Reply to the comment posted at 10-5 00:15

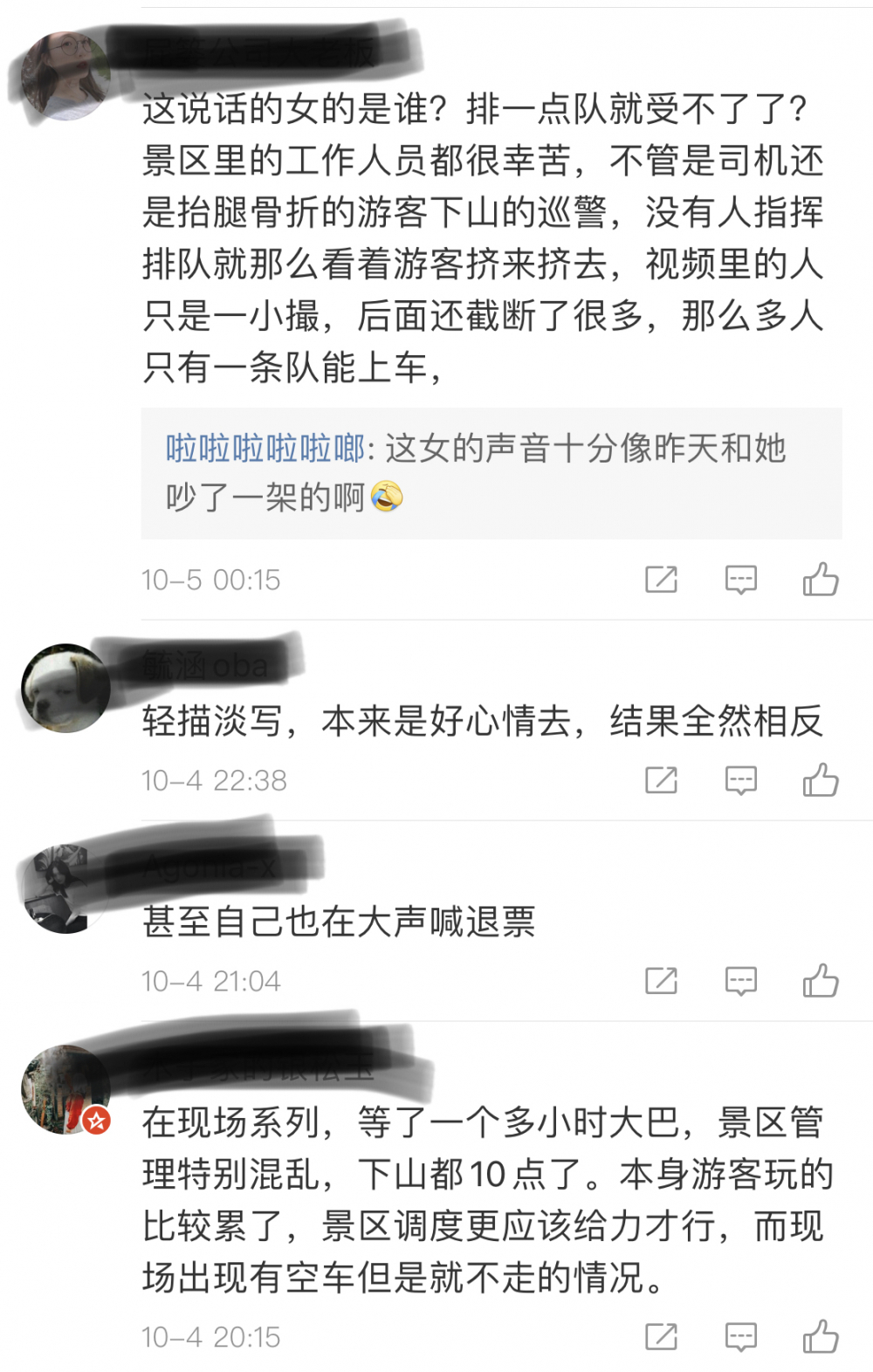pyautogui.click(x=740, y=580)
